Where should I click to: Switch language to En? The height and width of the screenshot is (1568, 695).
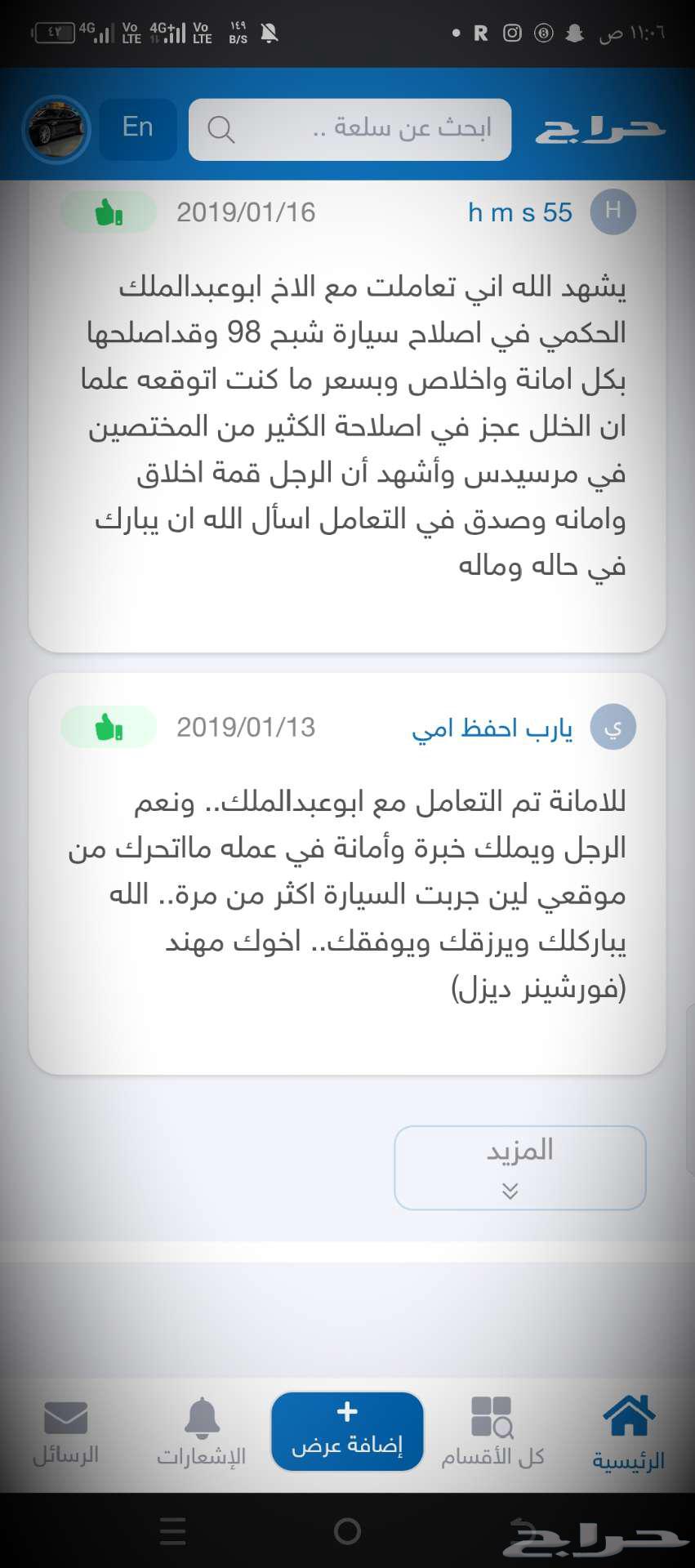(x=138, y=128)
